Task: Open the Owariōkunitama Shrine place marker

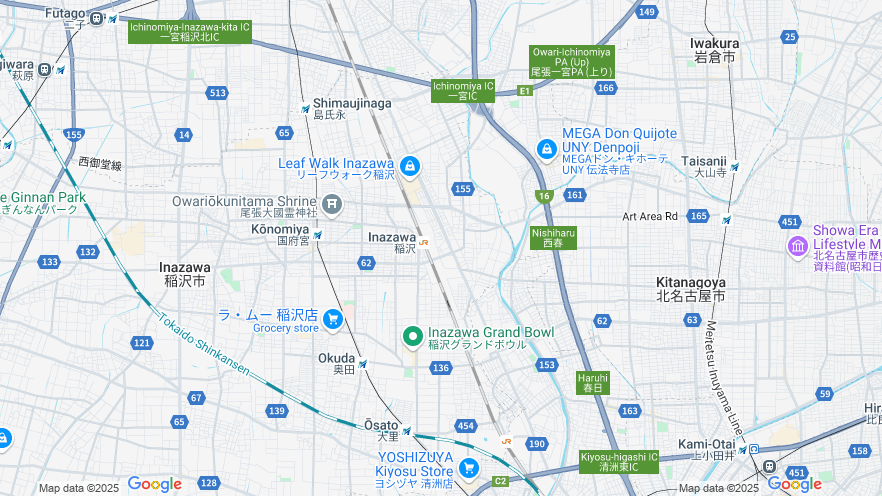Action: (x=332, y=205)
